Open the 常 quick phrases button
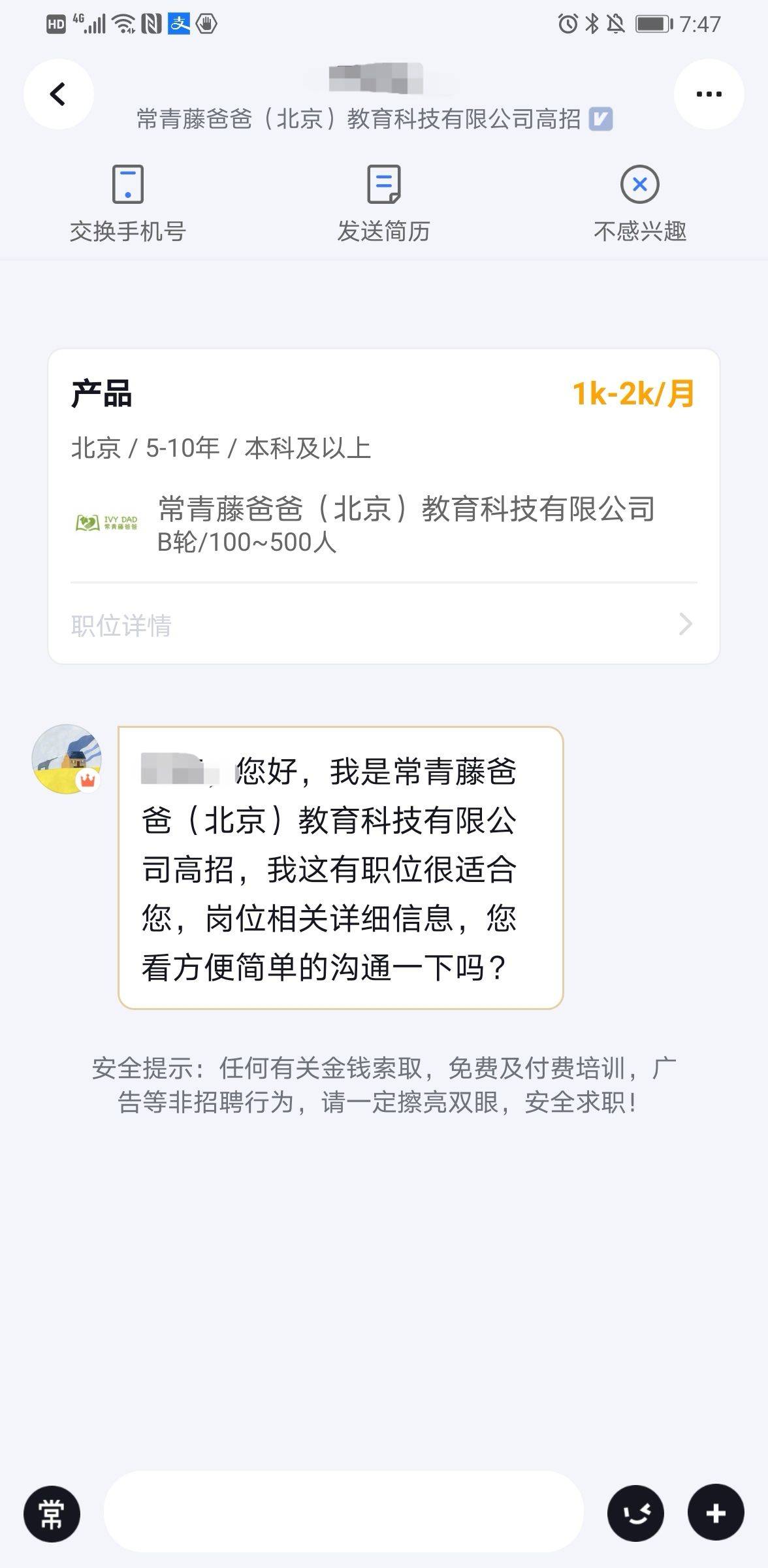Screen dimensions: 768x1568 (52, 1513)
